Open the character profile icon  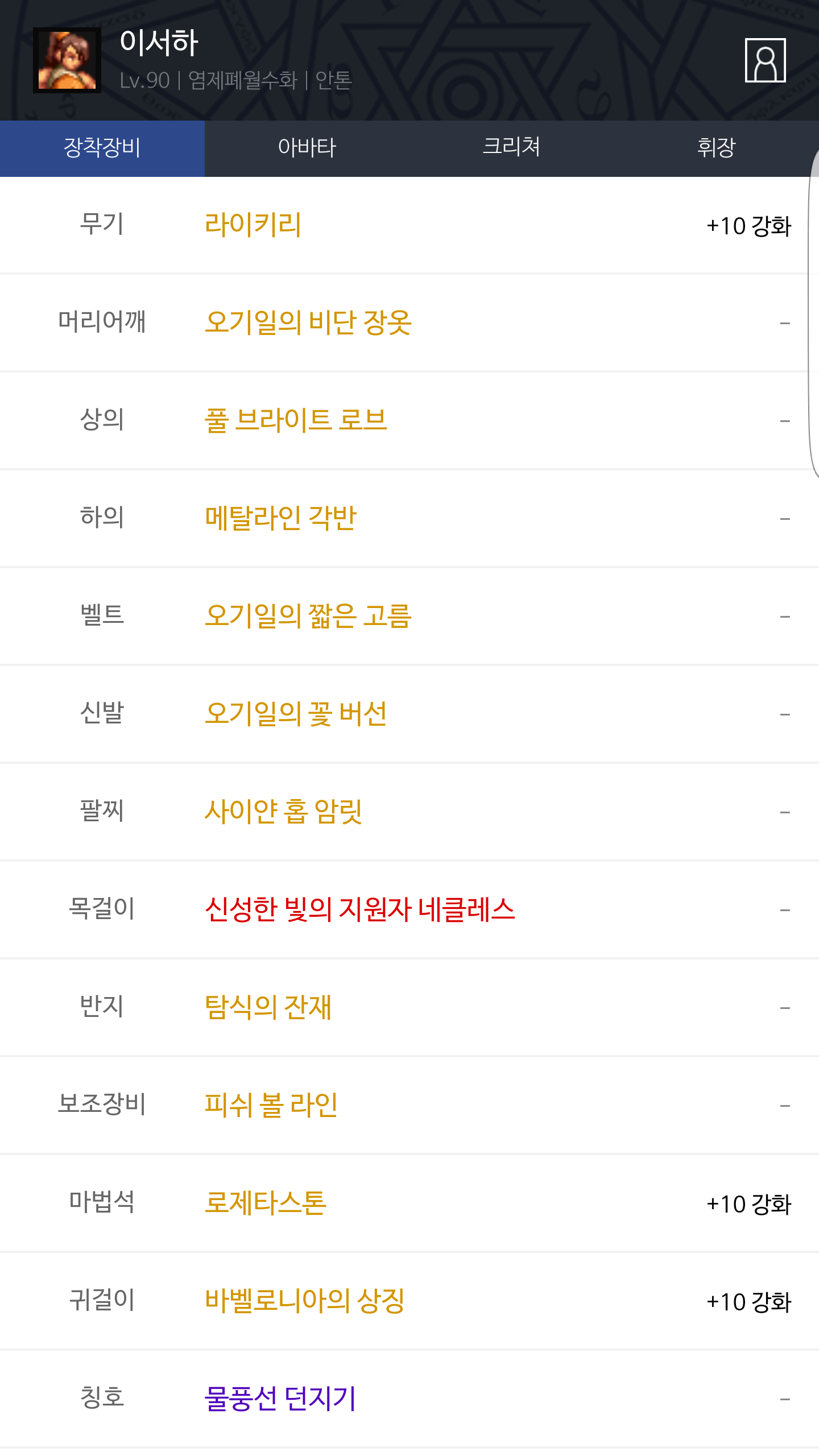(x=765, y=60)
